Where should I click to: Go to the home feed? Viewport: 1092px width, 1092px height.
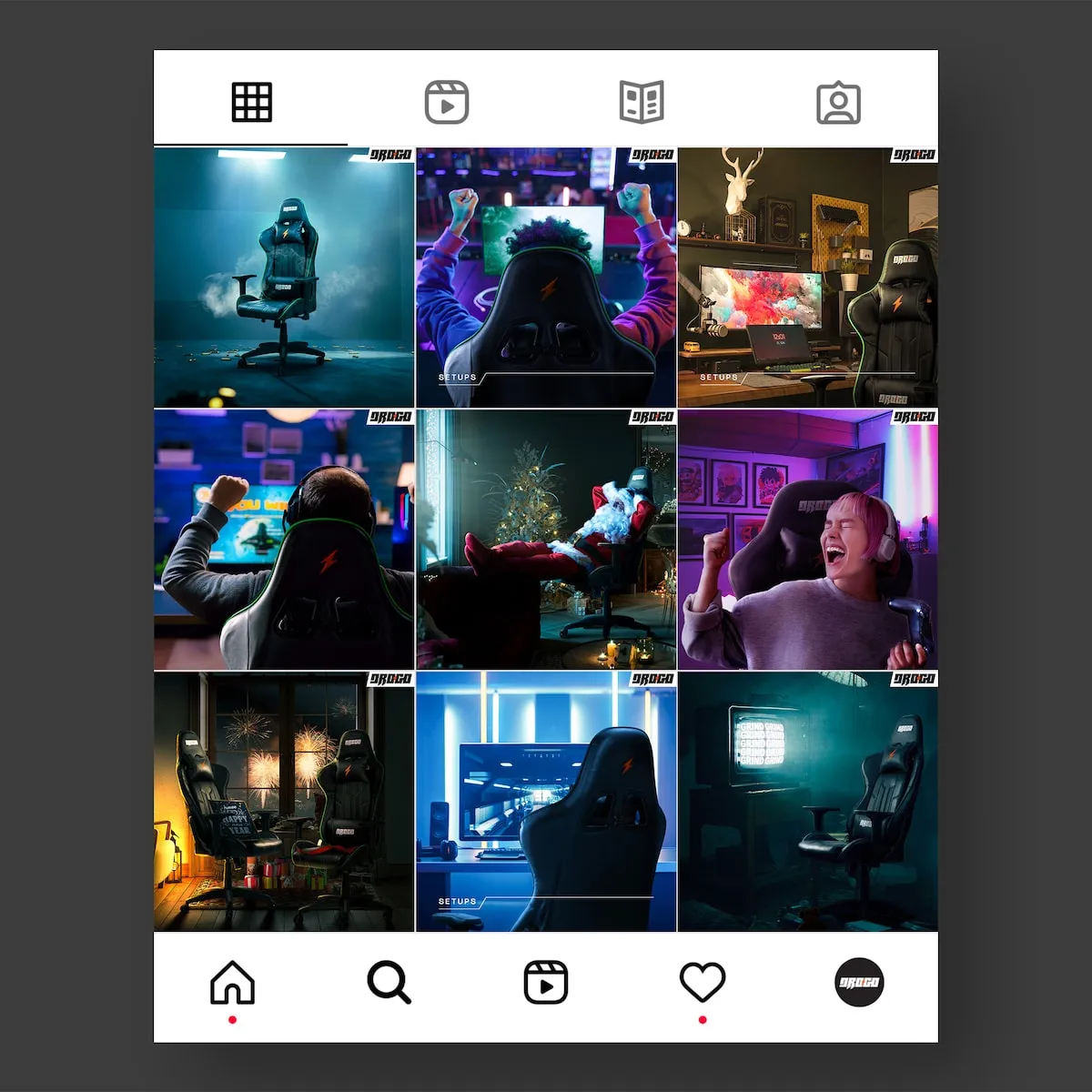point(232,983)
